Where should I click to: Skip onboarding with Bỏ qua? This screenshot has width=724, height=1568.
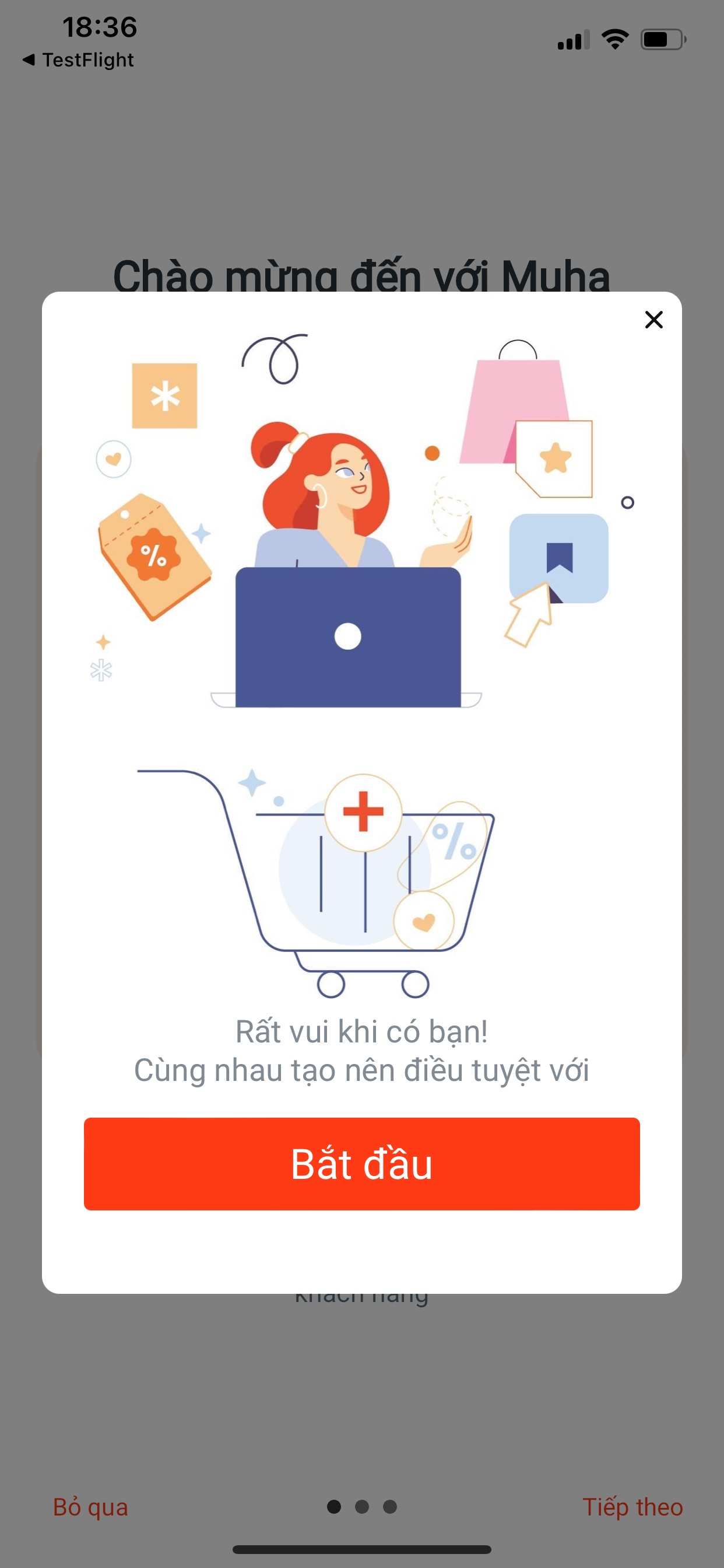[91, 1507]
